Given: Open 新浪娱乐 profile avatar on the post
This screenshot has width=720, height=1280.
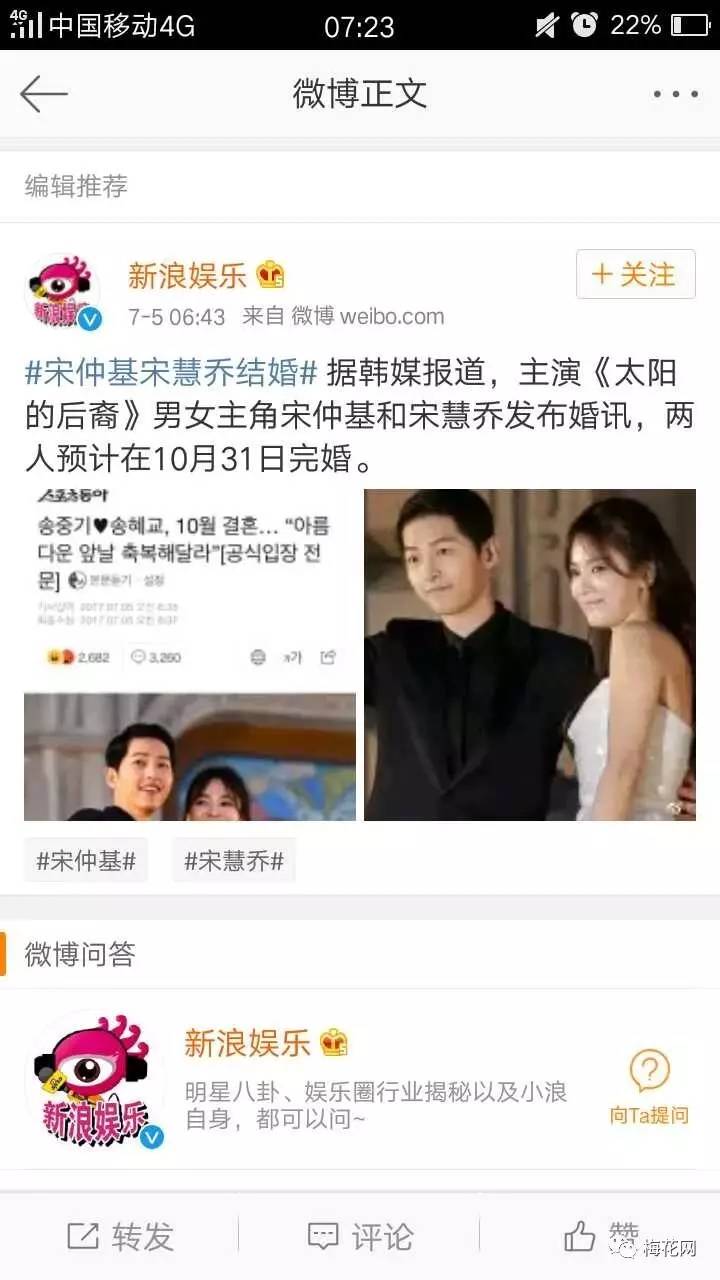Looking at the screenshot, I should [63, 292].
